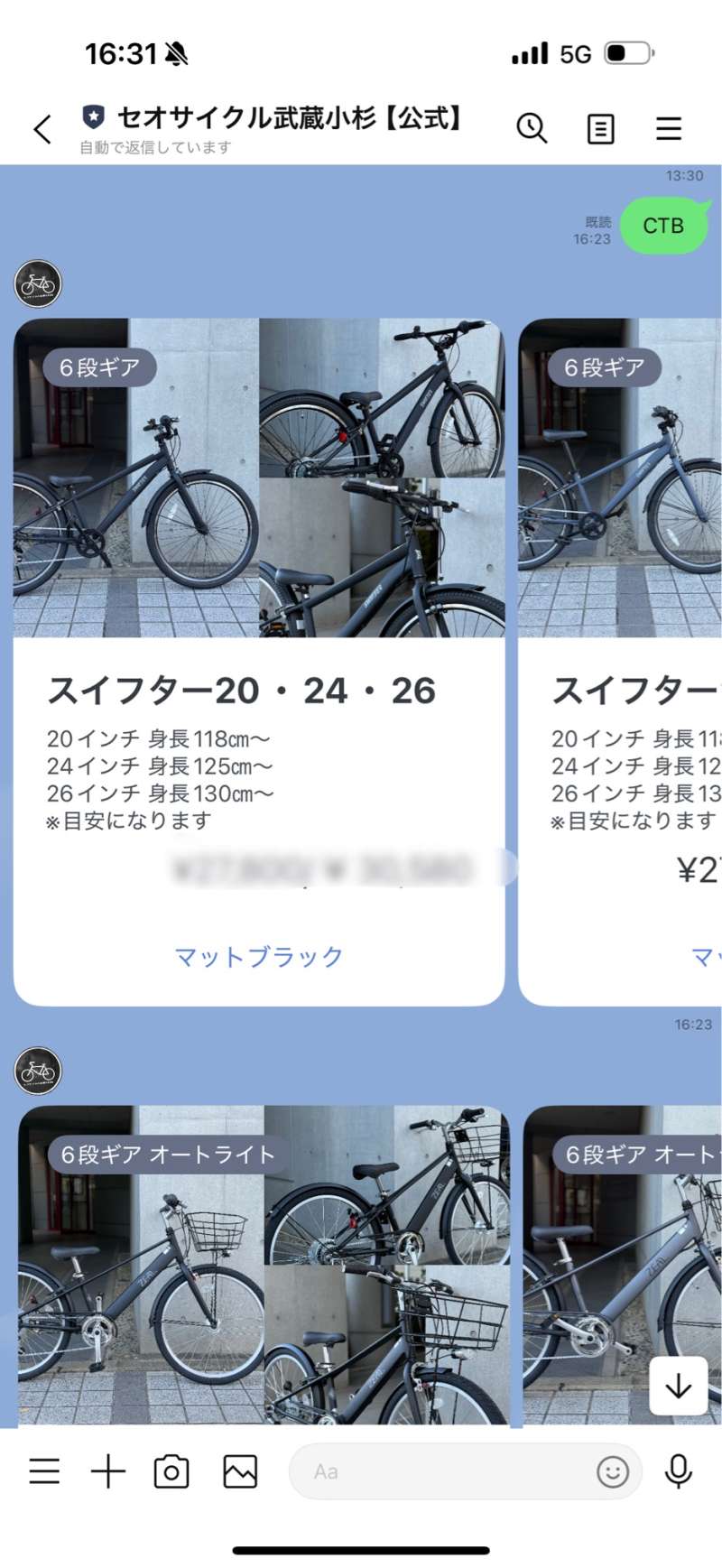Open the 6段ギア オートライト bike card
The image size is (722, 1568).
pyautogui.click(x=264, y=1264)
